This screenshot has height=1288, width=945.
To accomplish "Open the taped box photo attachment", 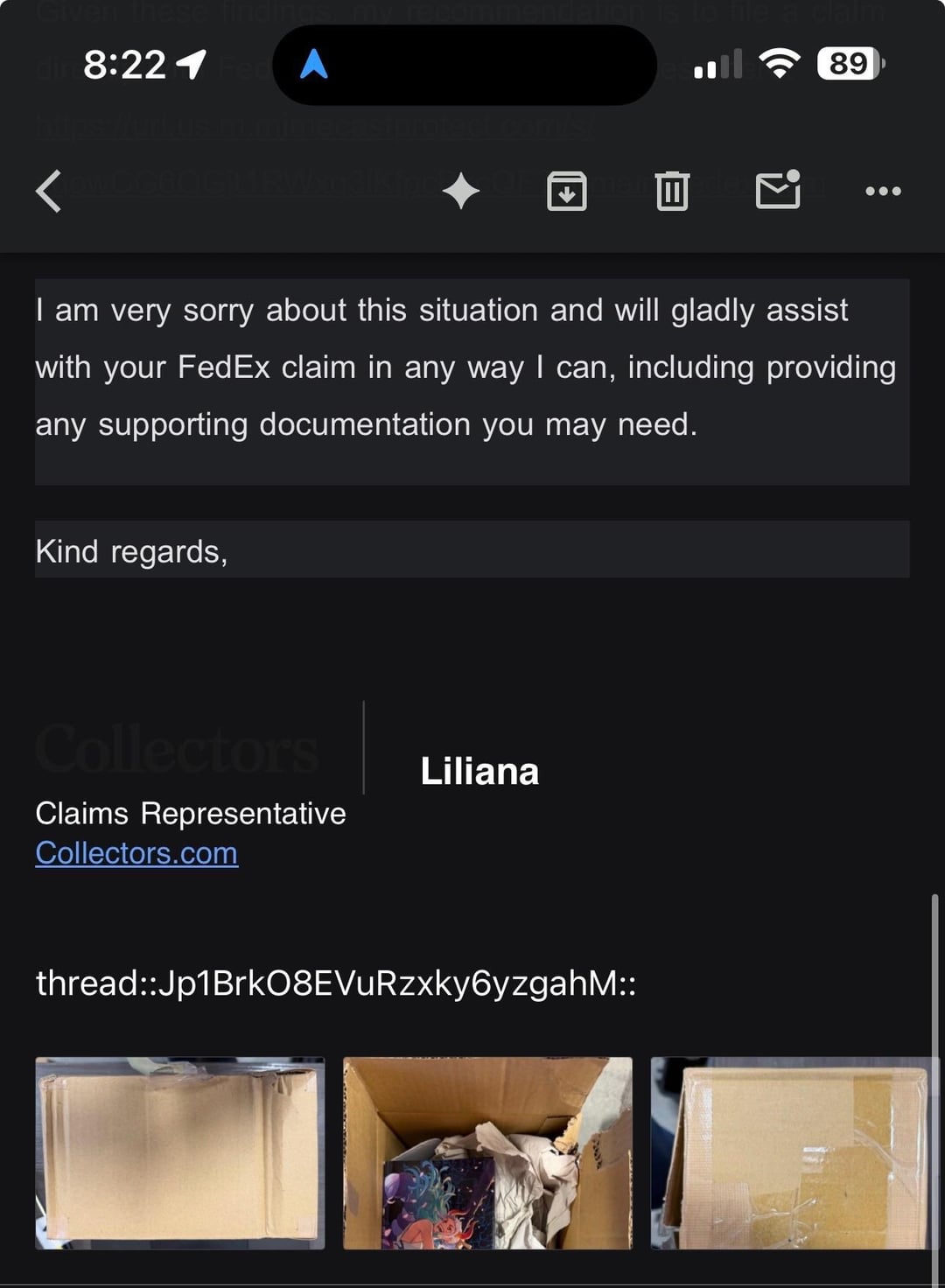I will pyautogui.click(x=792, y=1152).
